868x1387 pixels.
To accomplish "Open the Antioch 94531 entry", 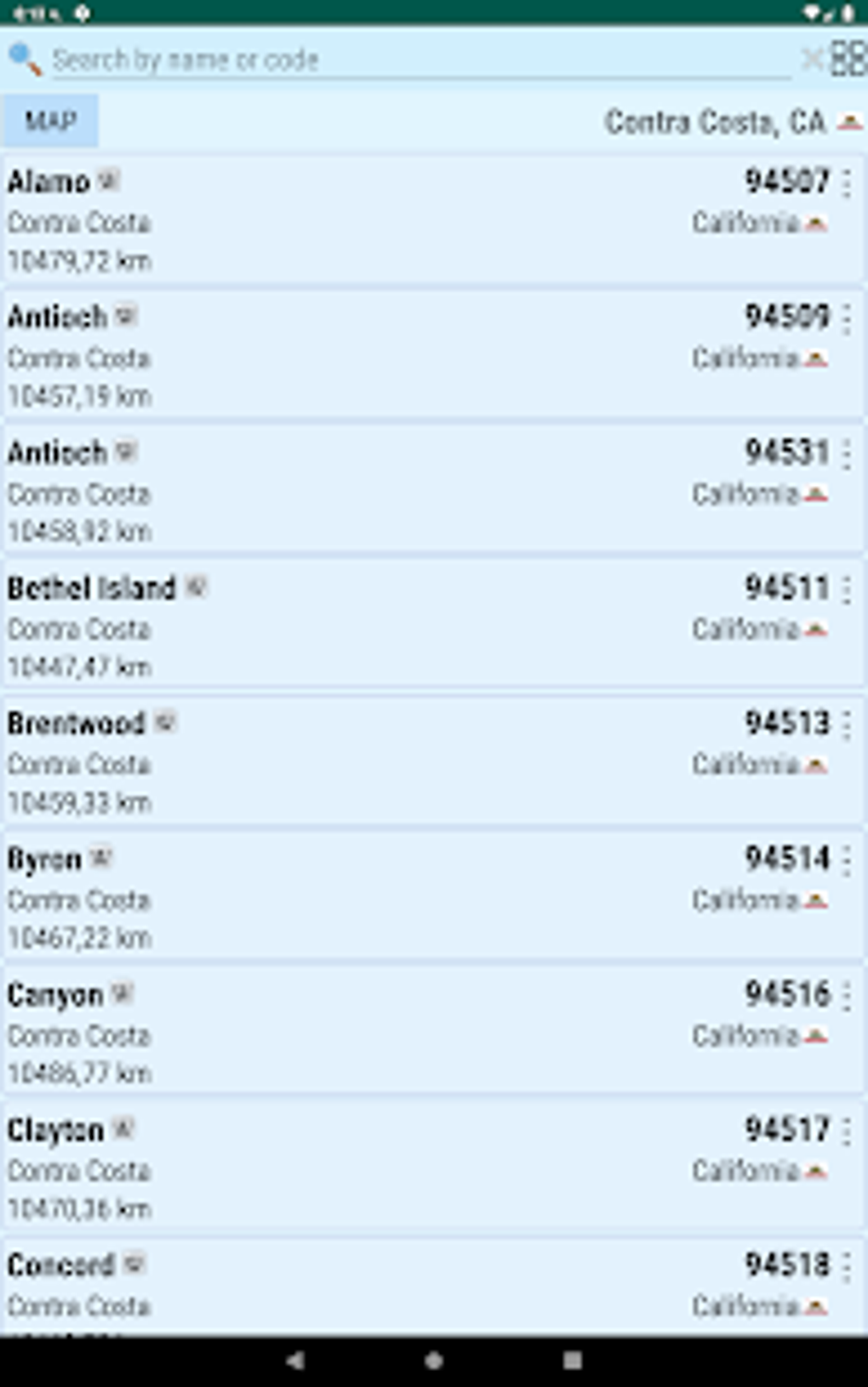I will pyautogui.click(x=434, y=491).
